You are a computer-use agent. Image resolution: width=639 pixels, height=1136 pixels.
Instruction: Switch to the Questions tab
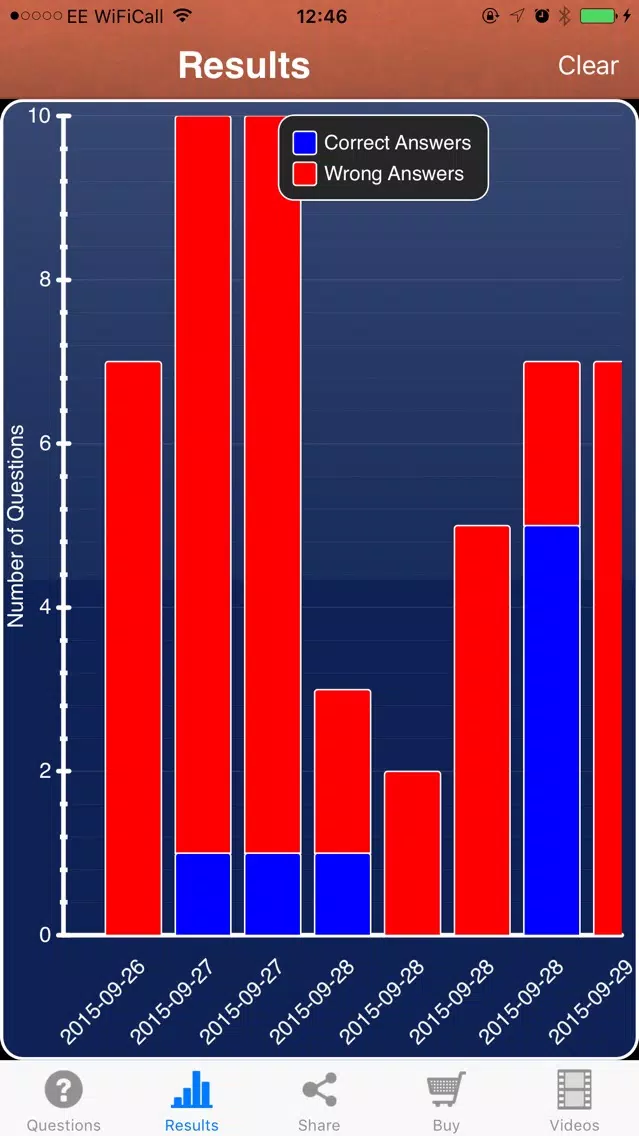64,1101
